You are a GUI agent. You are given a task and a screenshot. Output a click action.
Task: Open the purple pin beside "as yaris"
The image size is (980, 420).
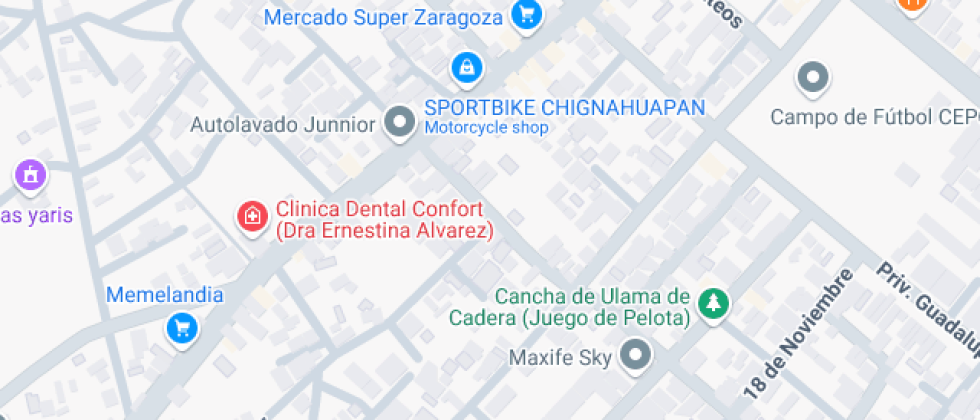pyautogui.click(x=31, y=175)
